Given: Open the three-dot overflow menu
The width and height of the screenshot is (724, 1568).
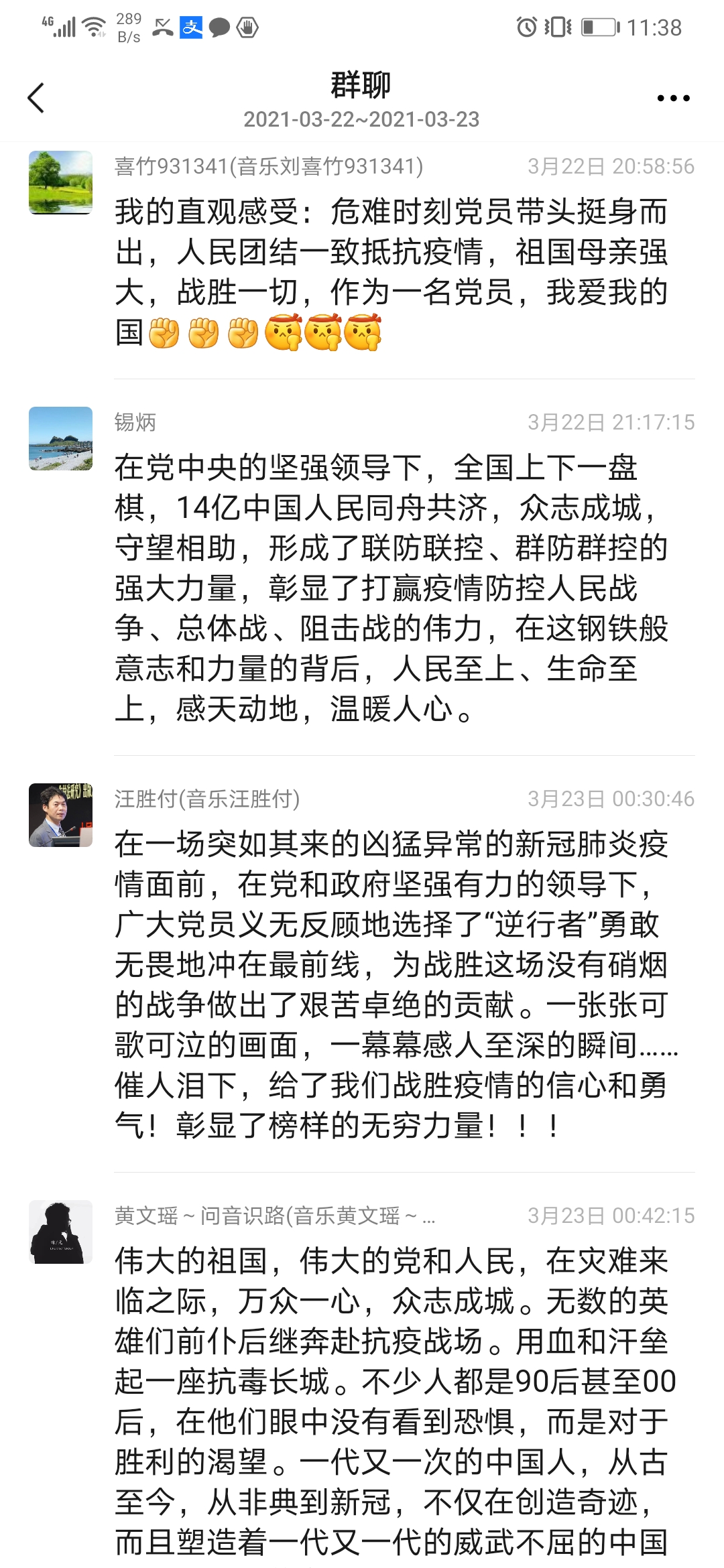Looking at the screenshot, I should click(673, 99).
